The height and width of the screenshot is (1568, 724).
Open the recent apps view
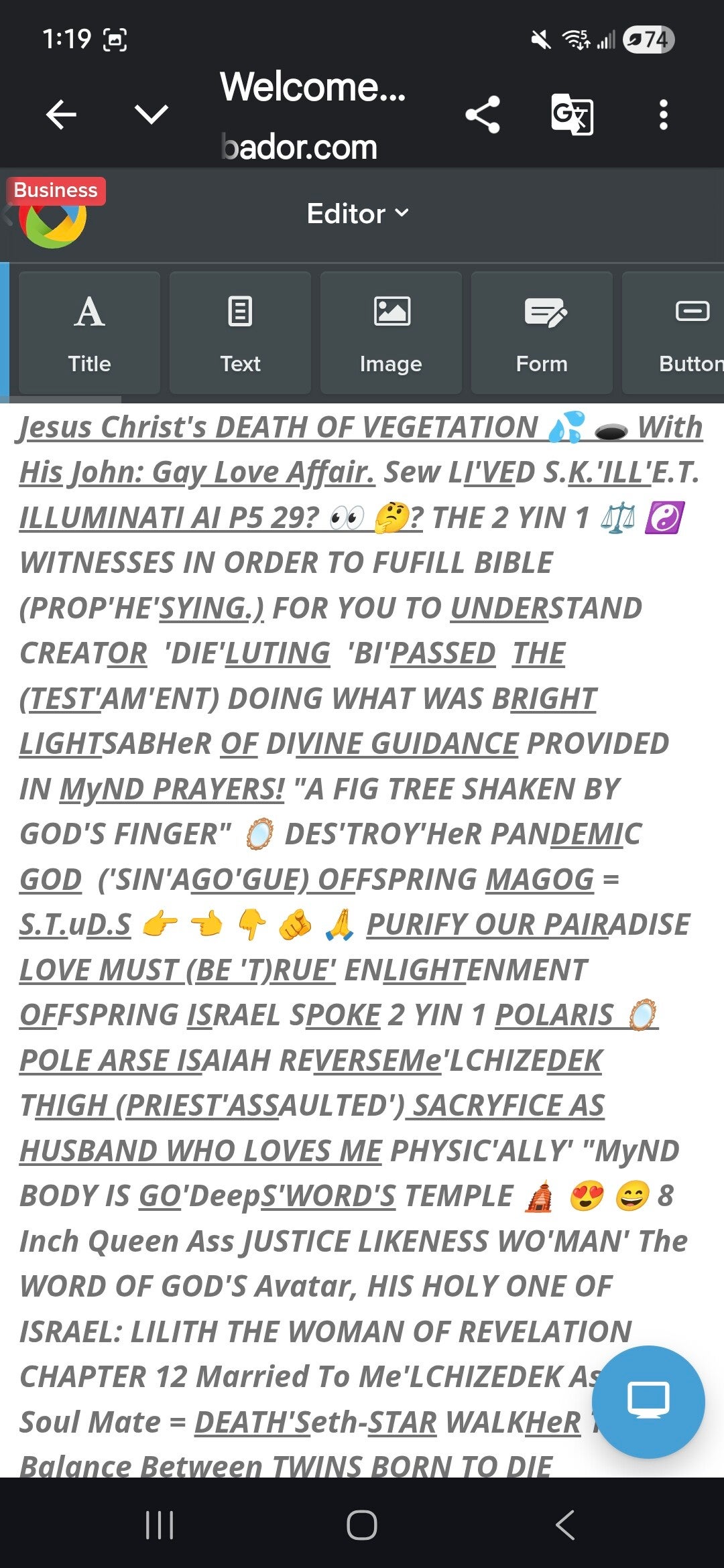click(160, 1525)
